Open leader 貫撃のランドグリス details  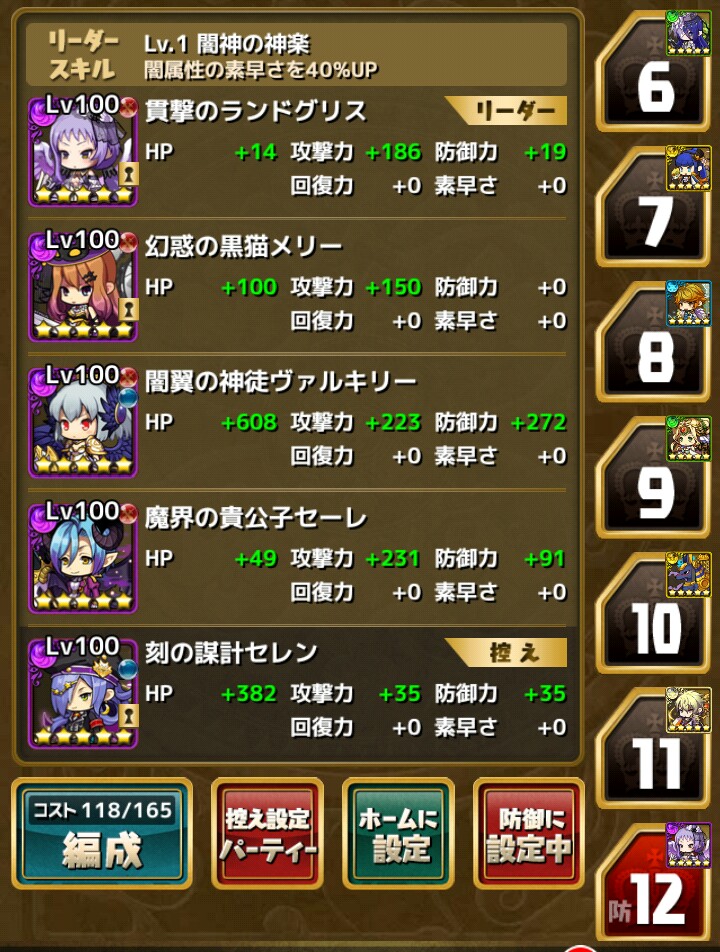[x=83, y=151]
